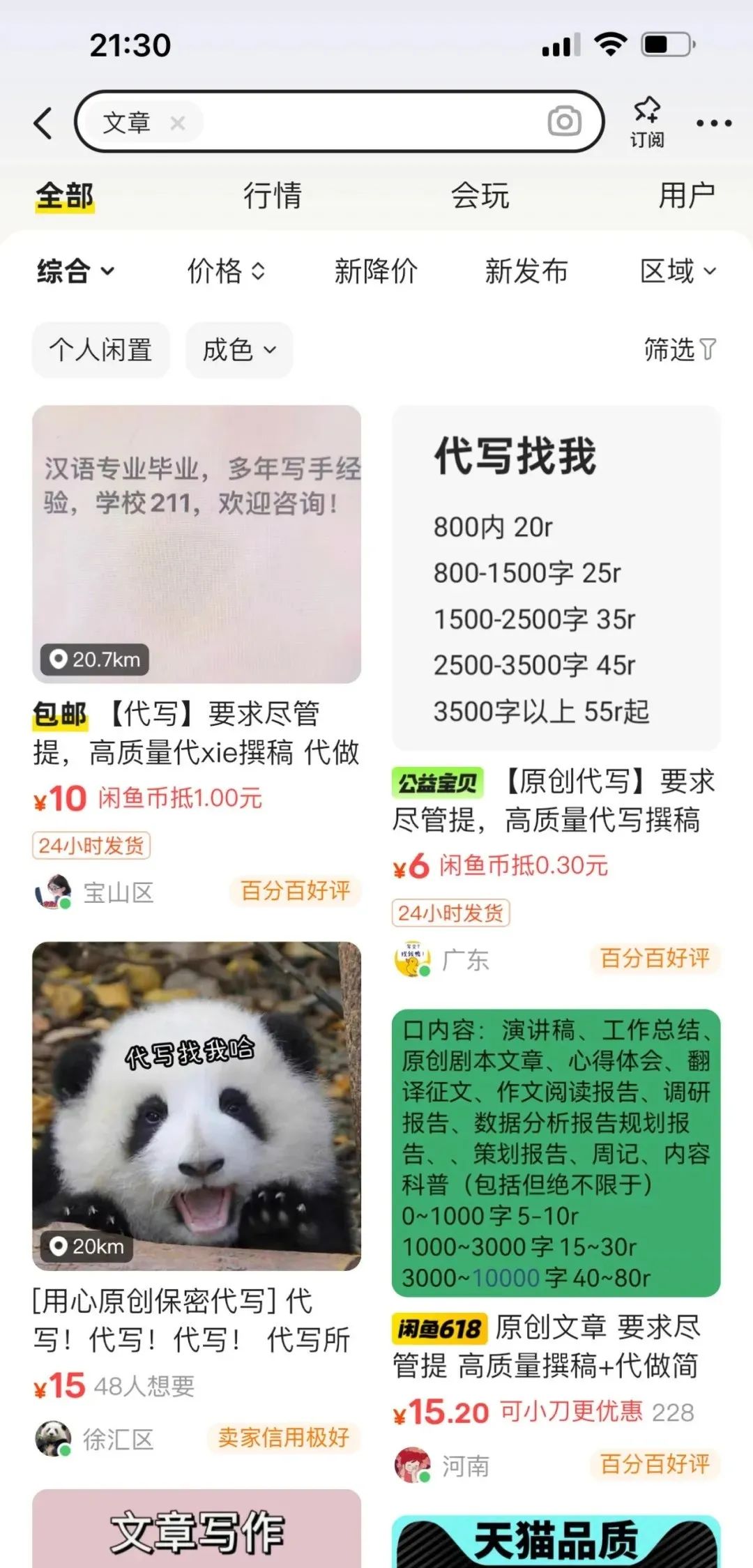Viewport: 753px width, 1568px height.
Task: Open the three-dot overflow menu
Action: pos(714,123)
